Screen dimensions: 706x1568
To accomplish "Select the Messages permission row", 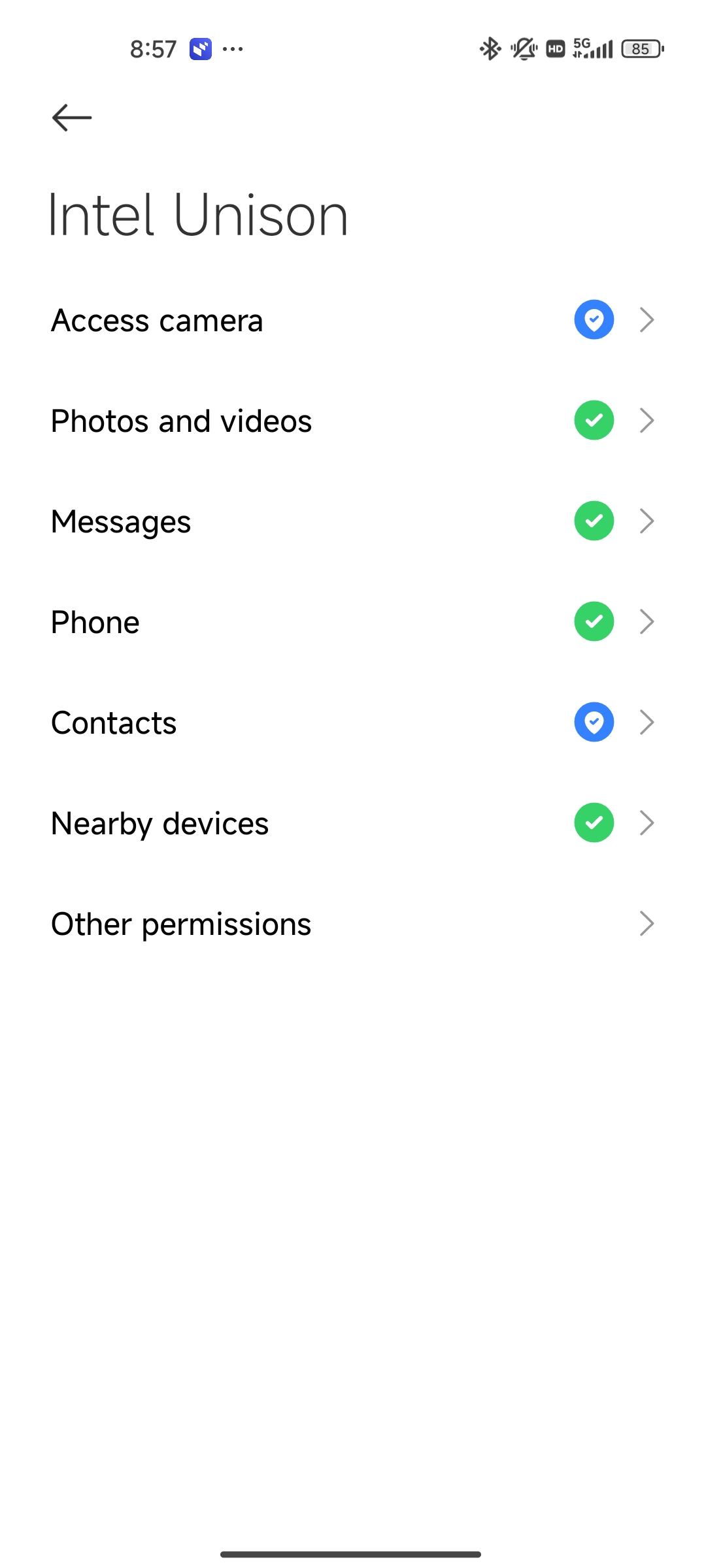I will point(353,521).
